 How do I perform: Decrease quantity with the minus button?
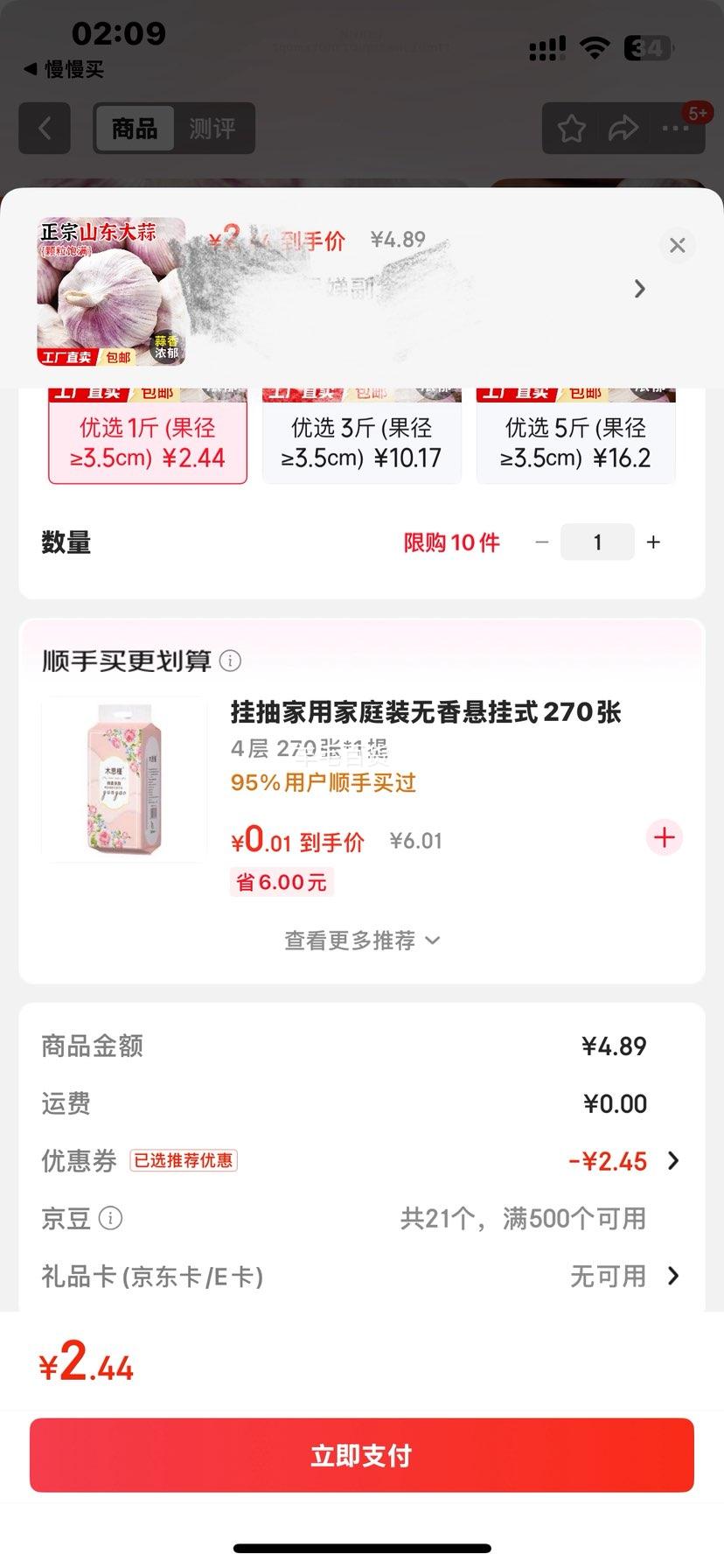pyautogui.click(x=542, y=542)
